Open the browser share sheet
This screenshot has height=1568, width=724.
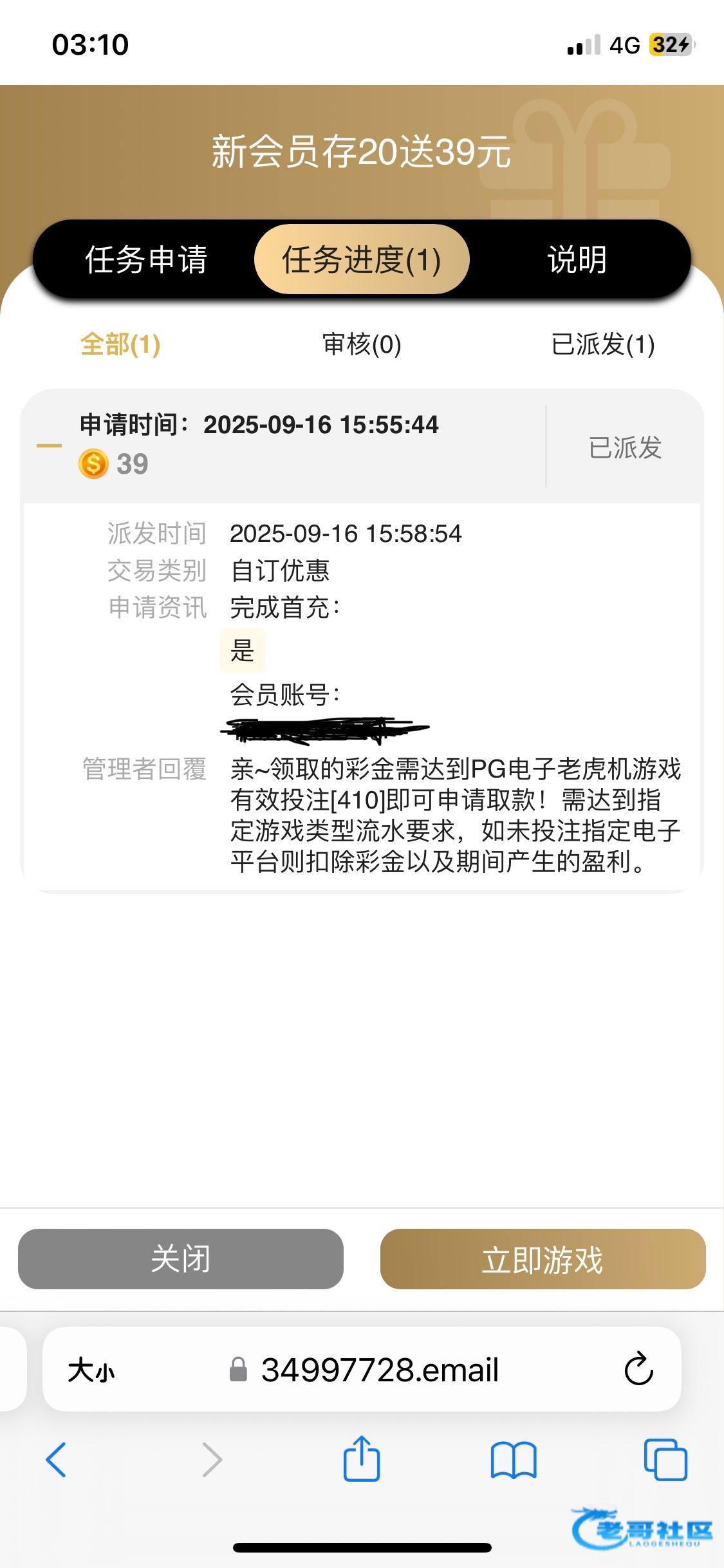(x=362, y=1460)
